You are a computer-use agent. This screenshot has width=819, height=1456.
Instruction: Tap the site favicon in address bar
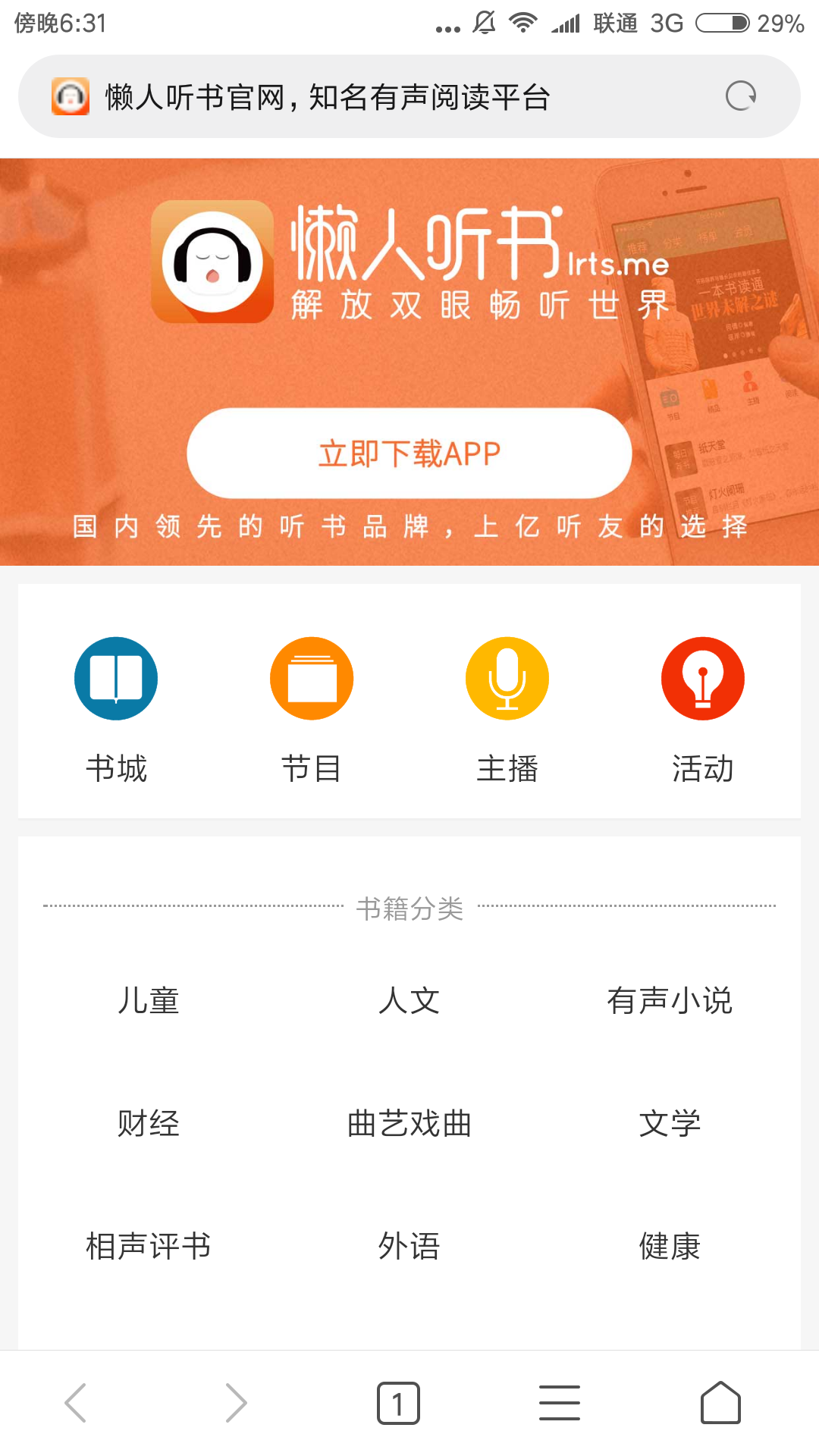(x=68, y=96)
